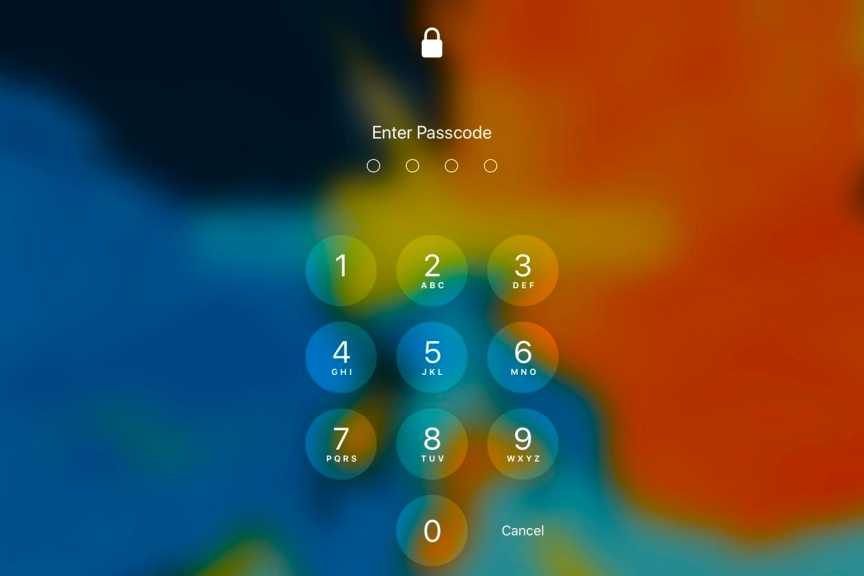
Task: Enter digit 4 GHI
Action: [341, 357]
